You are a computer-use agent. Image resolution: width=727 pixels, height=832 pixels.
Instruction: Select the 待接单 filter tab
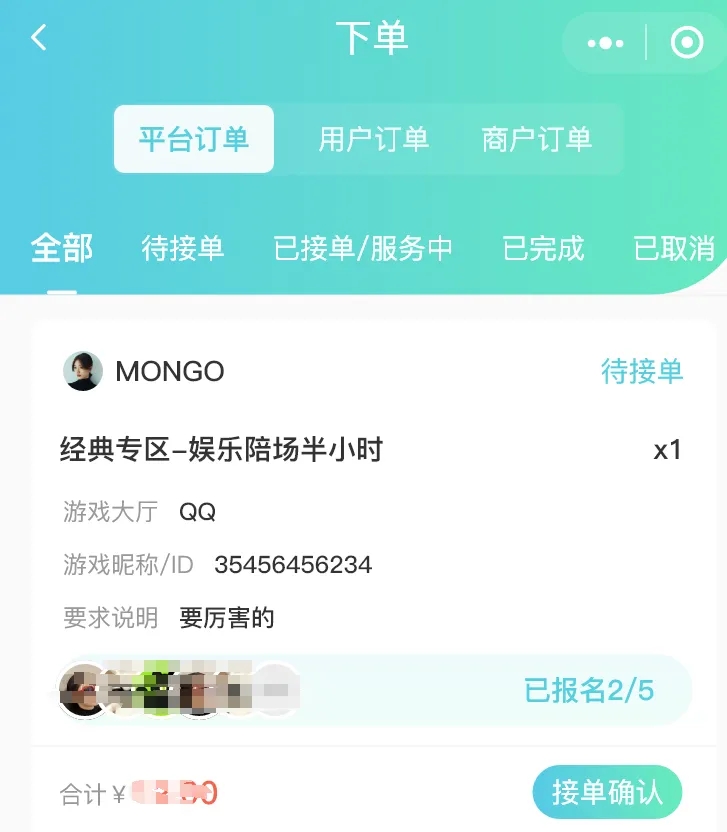pyautogui.click(x=181, y=250)
